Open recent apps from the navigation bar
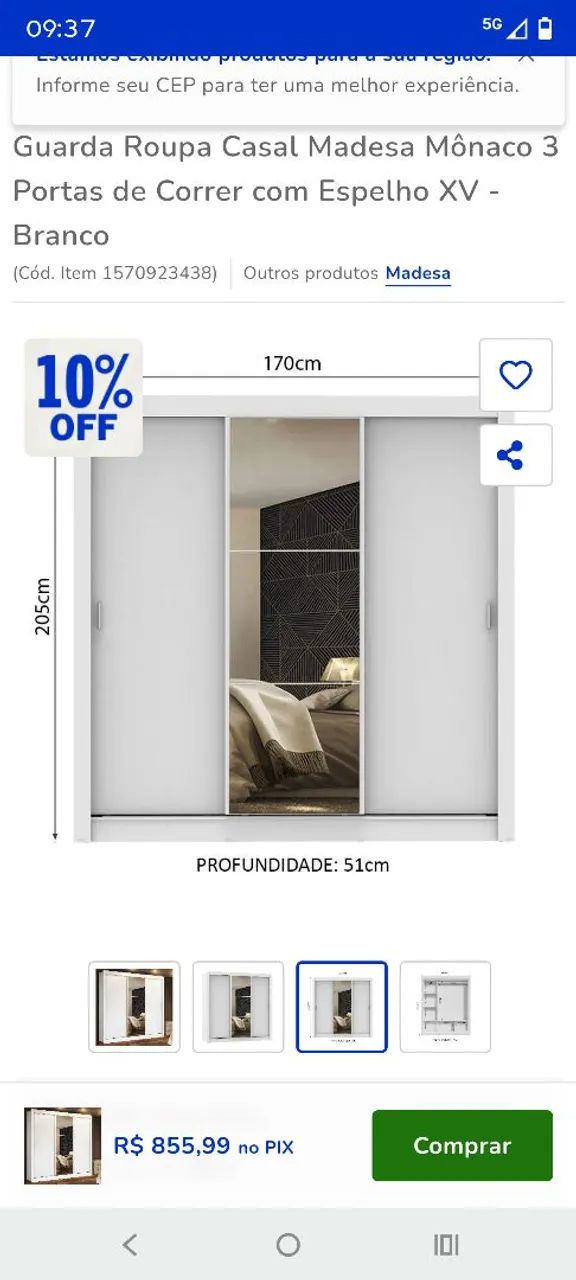 (446, 1244)
